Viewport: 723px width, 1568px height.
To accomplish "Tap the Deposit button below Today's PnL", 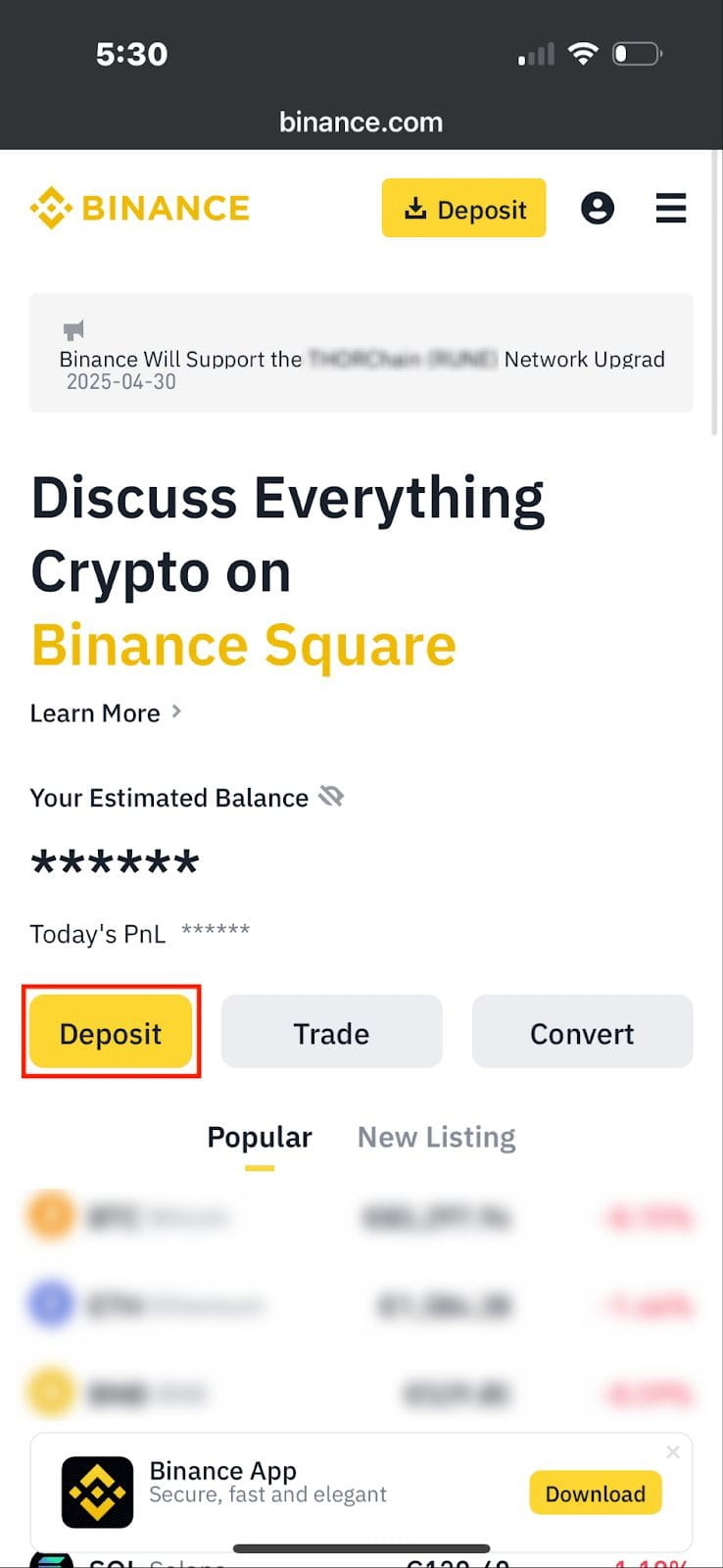I will tap(111, 1033).
